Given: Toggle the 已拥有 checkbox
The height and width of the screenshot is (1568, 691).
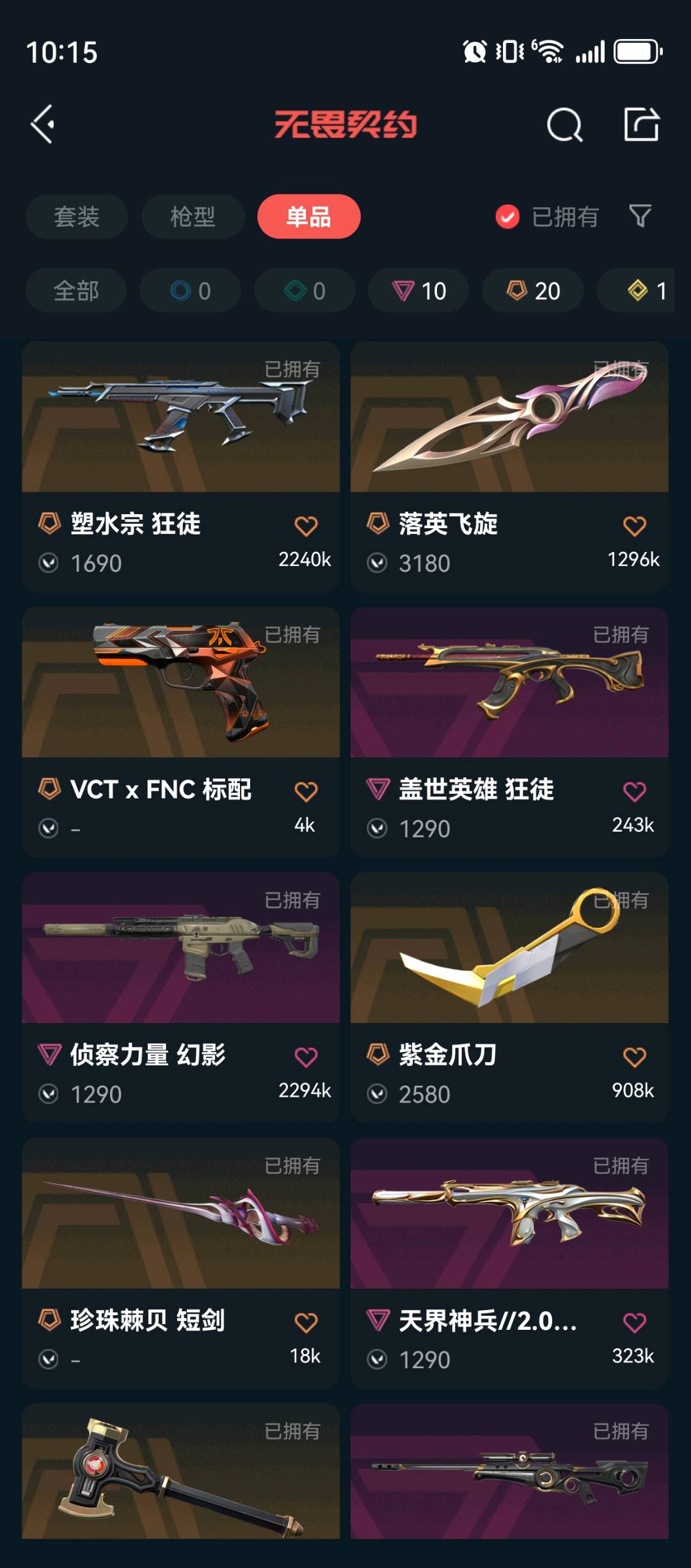Looking at the screenshot, I should pos(507,216).
